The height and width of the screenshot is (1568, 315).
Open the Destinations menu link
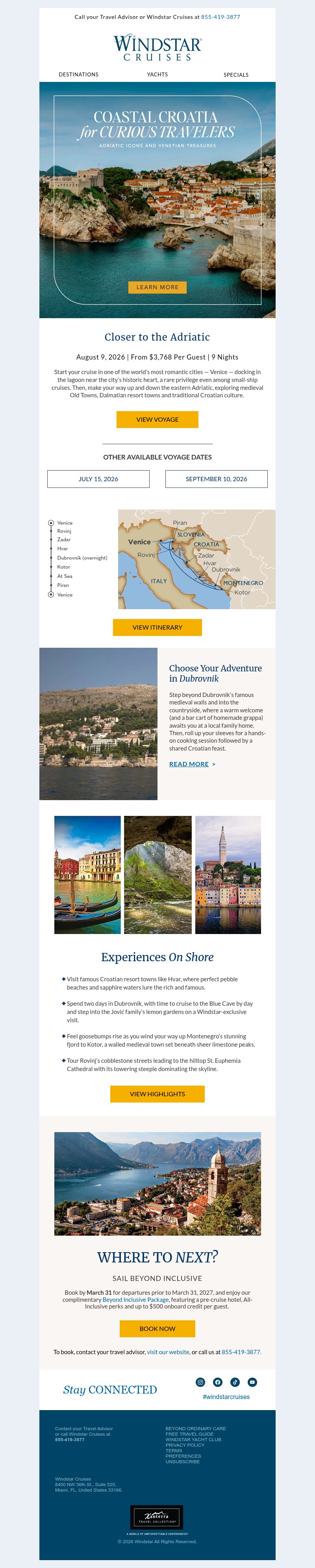tap(78, 74)
